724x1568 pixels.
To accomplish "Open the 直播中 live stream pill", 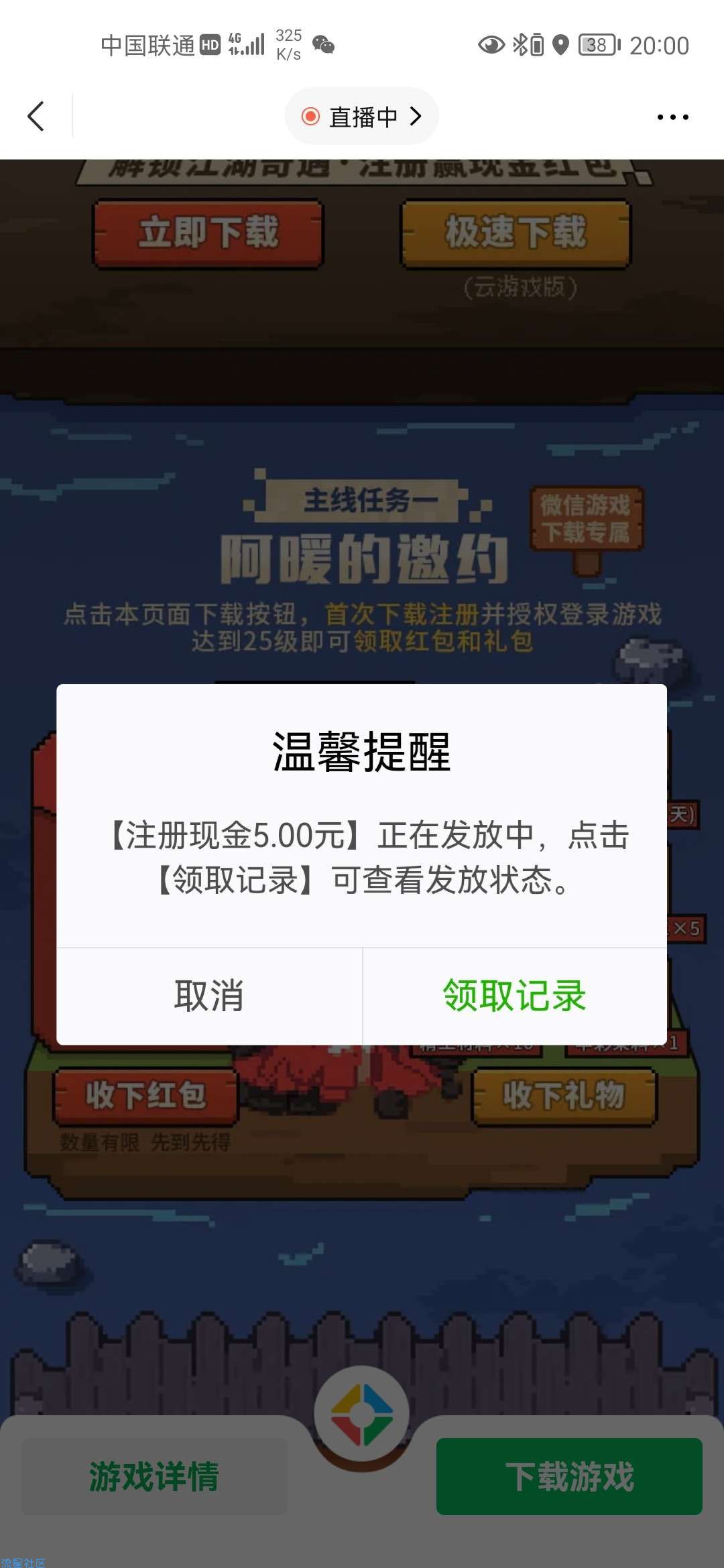I will pyautogui.click(x=362, y=117).
